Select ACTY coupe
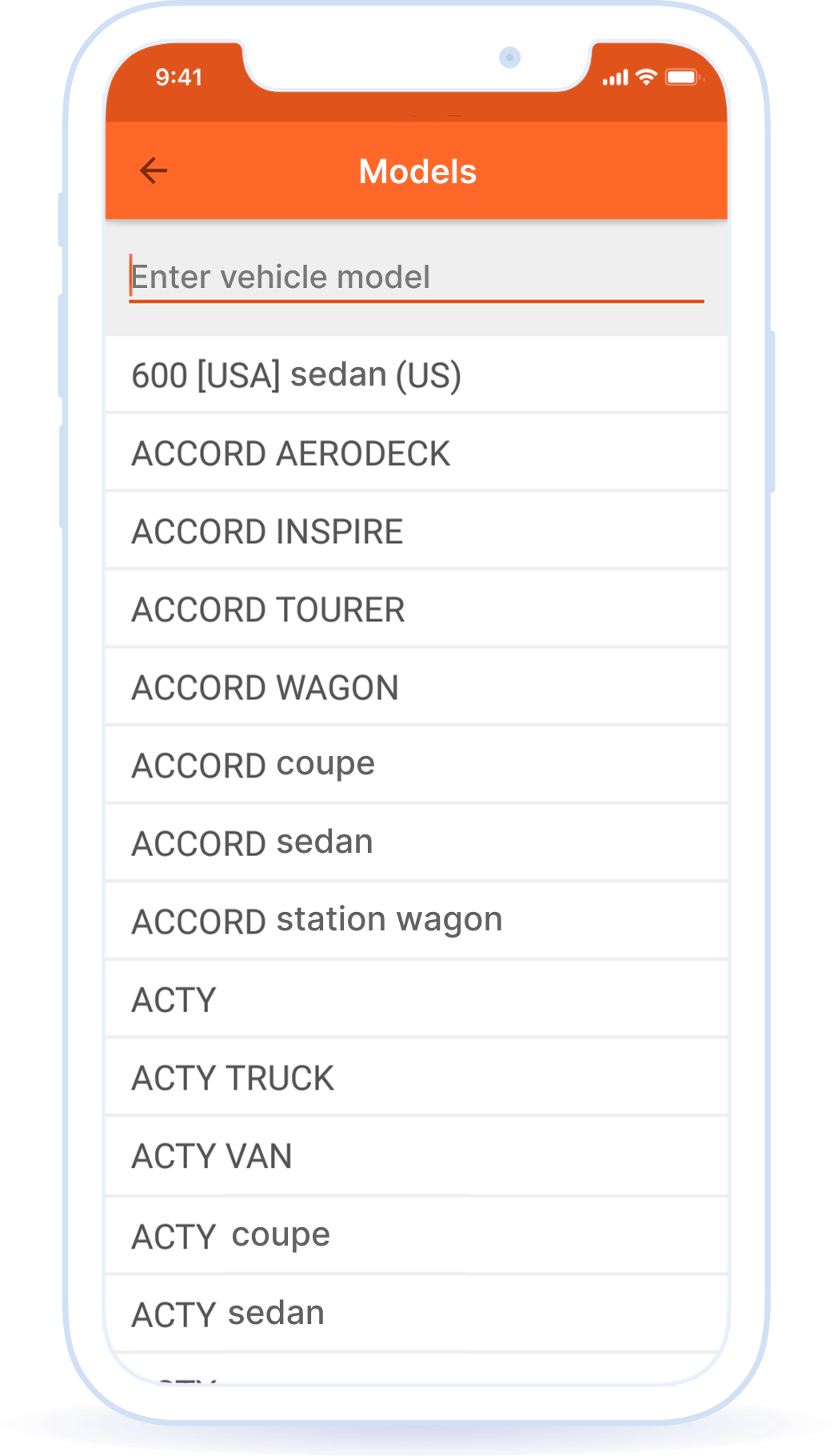Image resolution: width=834 pixels, height=1456 pixels. (416, 1235)
